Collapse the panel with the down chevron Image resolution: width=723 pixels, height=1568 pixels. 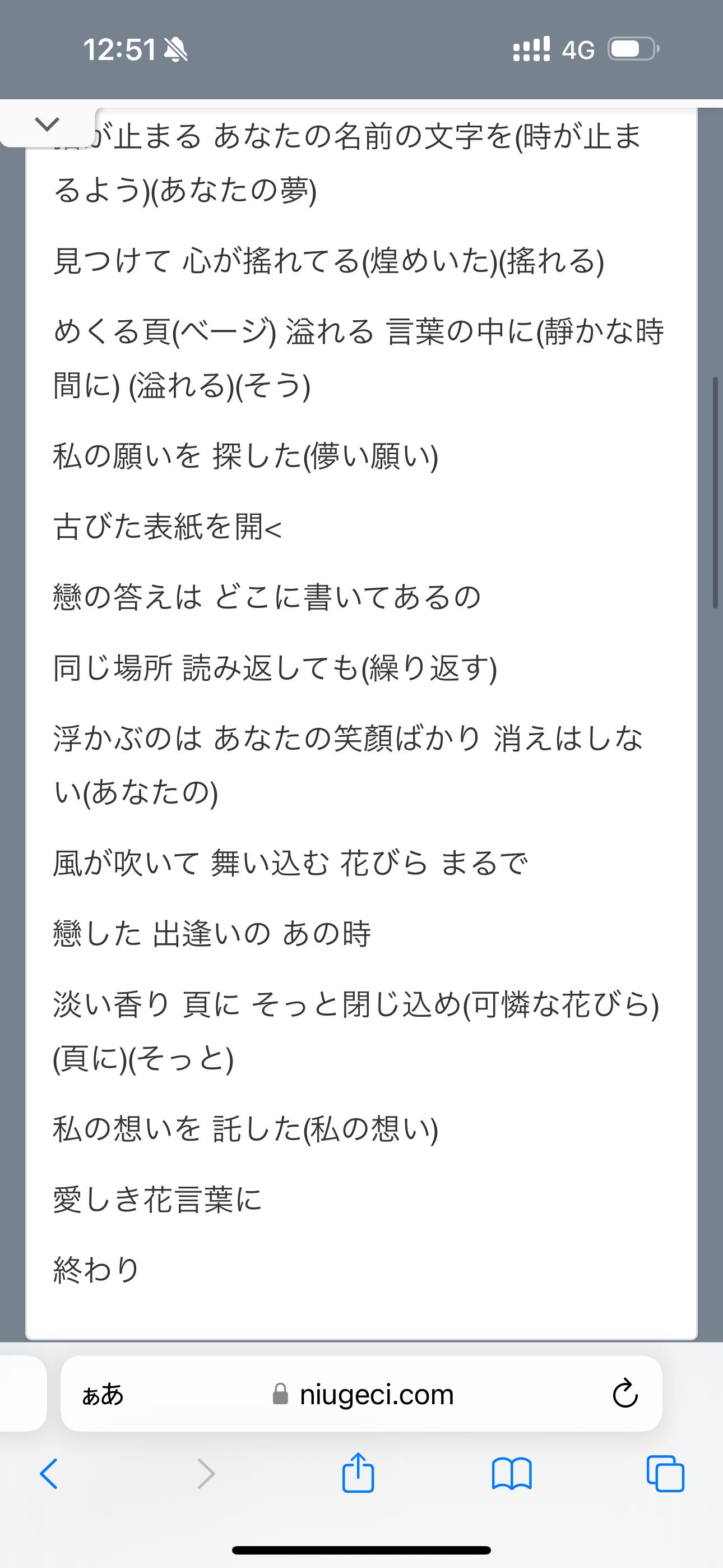pos(47,124)
